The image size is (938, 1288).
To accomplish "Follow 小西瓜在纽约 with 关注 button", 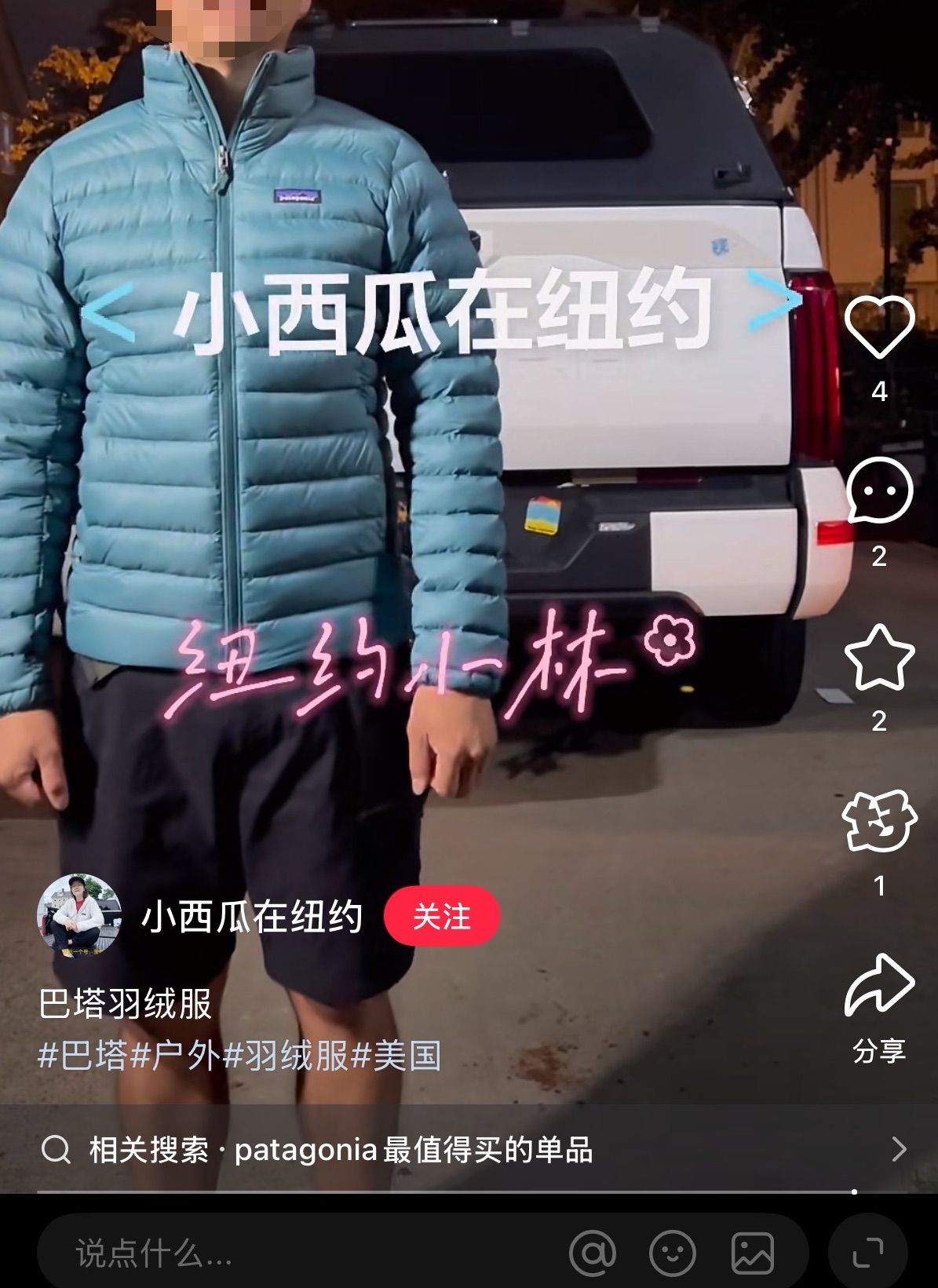I will point(441,916).
